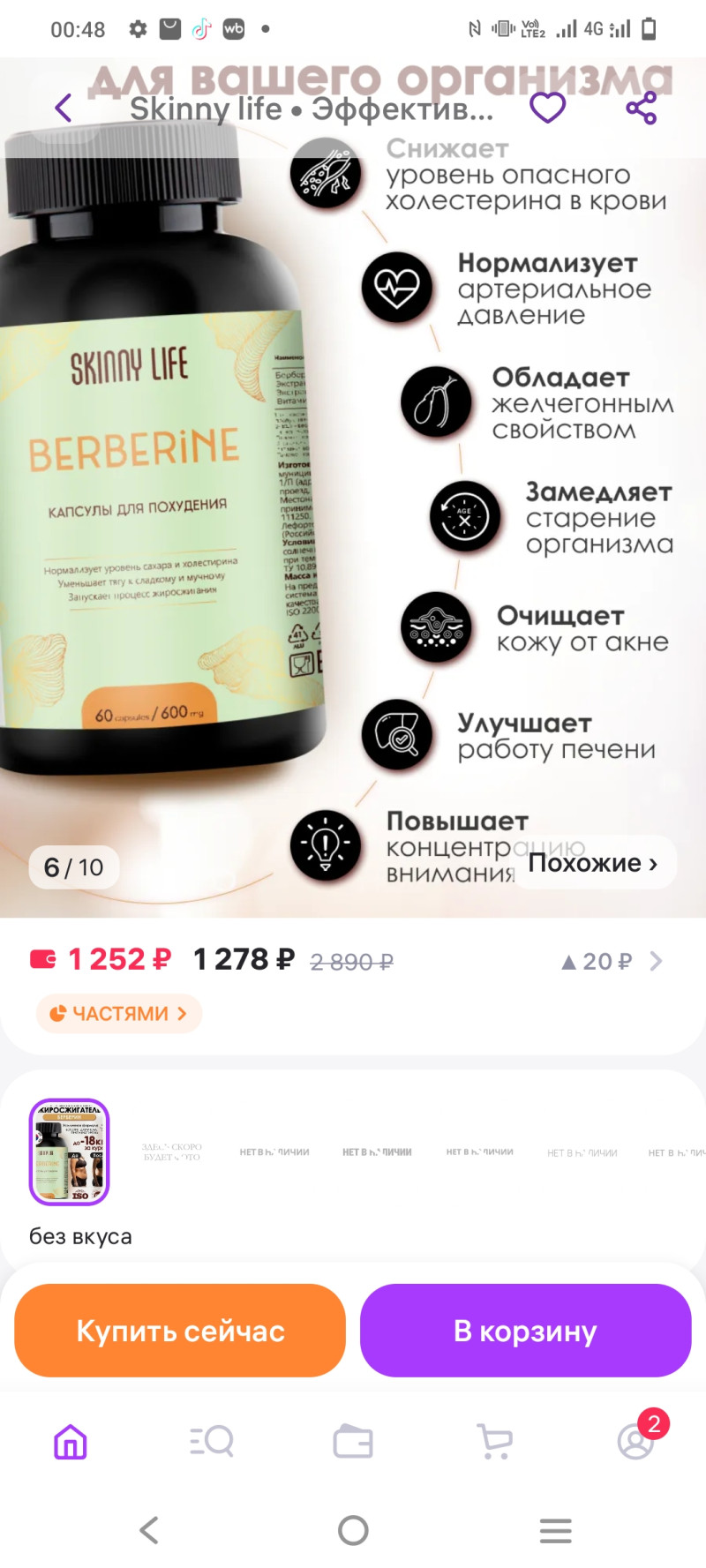706x1568 pixels.
Task: Open the profile tab with badge 2
Action: [x=635, y=1442]
